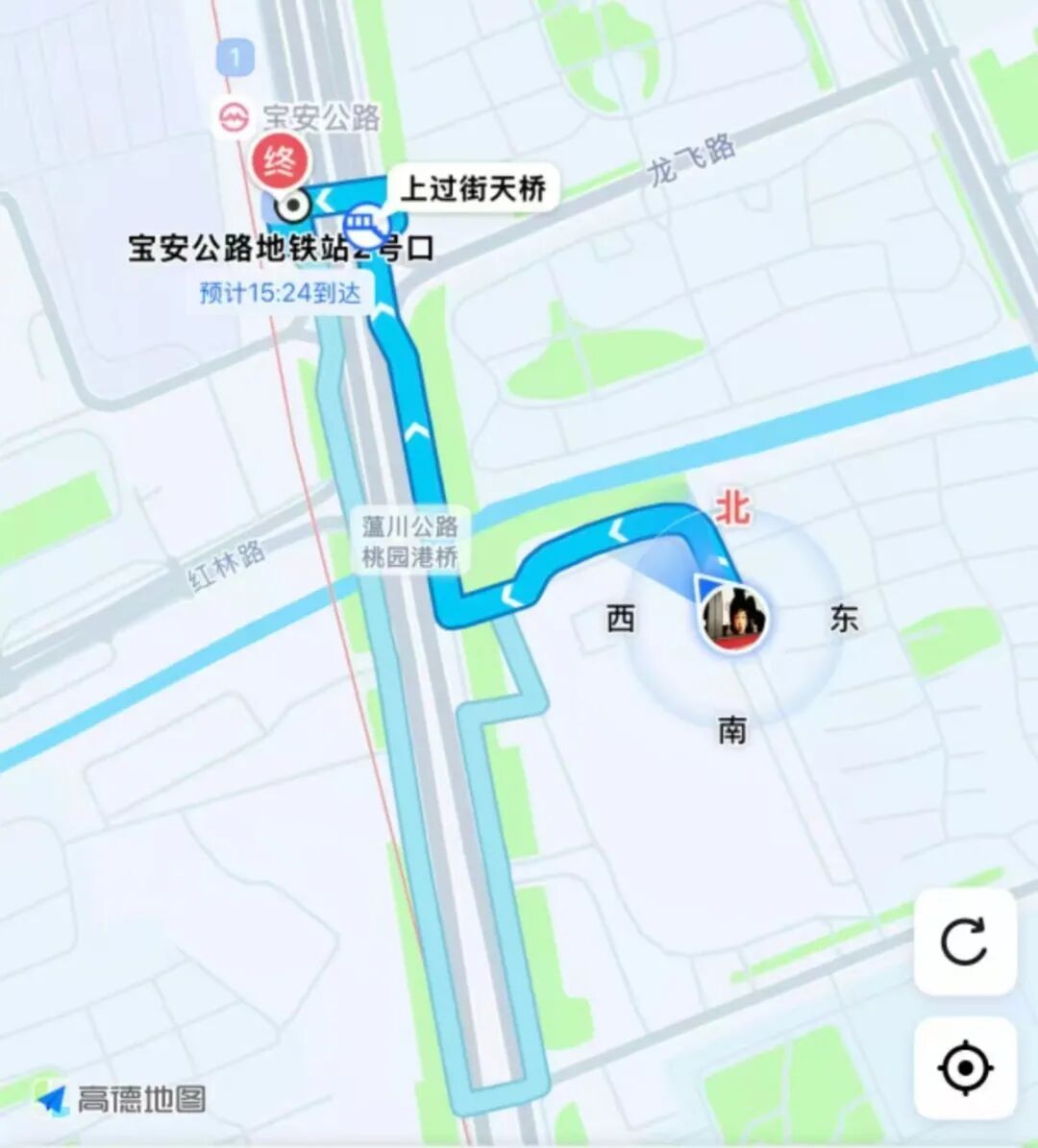Screen dimensions: 1038x1148
Task: Tap the 上过街天桥 overpass marker
Action: pyautogui.click(x=365, y=226)
